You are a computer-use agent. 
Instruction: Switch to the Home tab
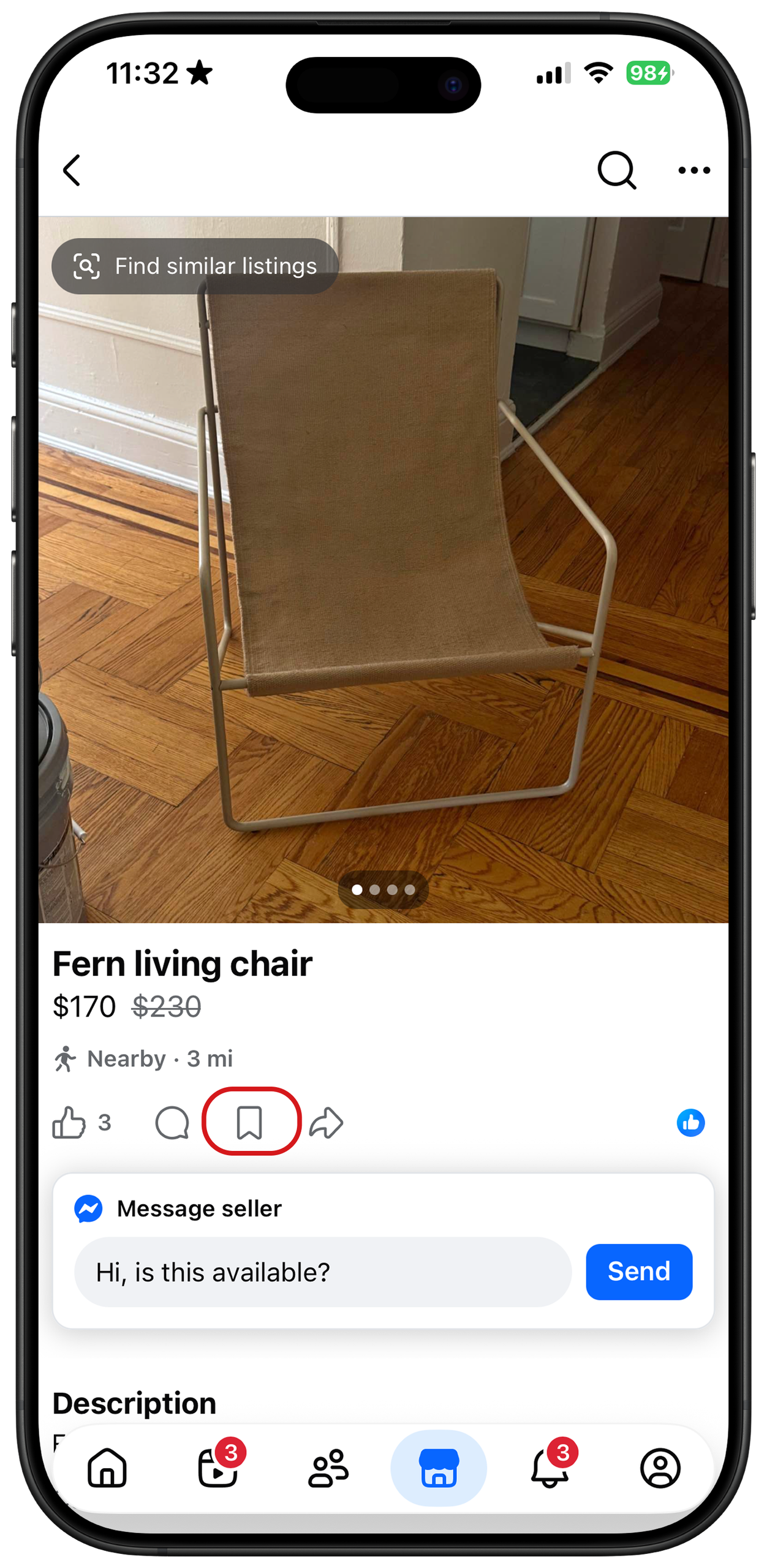107,1468
